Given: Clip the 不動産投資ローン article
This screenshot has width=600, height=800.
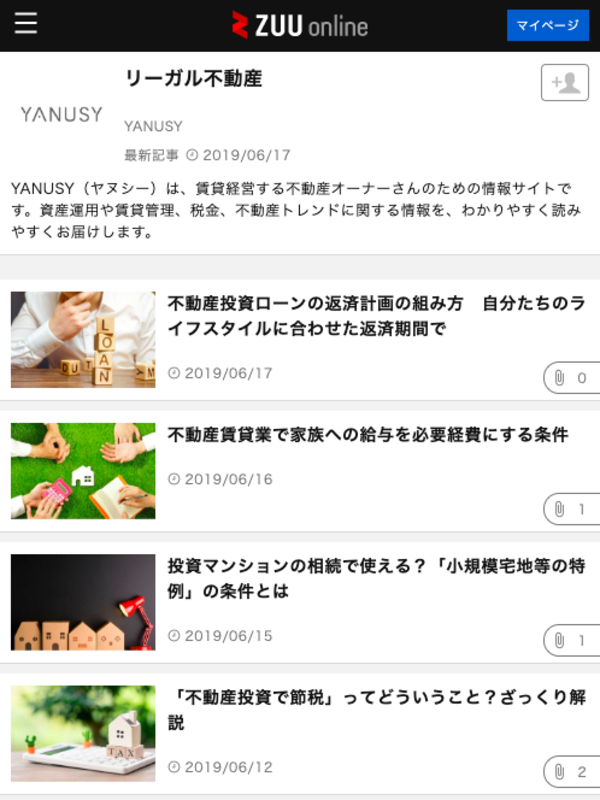Looking at the screenshot, I should 571,378.
